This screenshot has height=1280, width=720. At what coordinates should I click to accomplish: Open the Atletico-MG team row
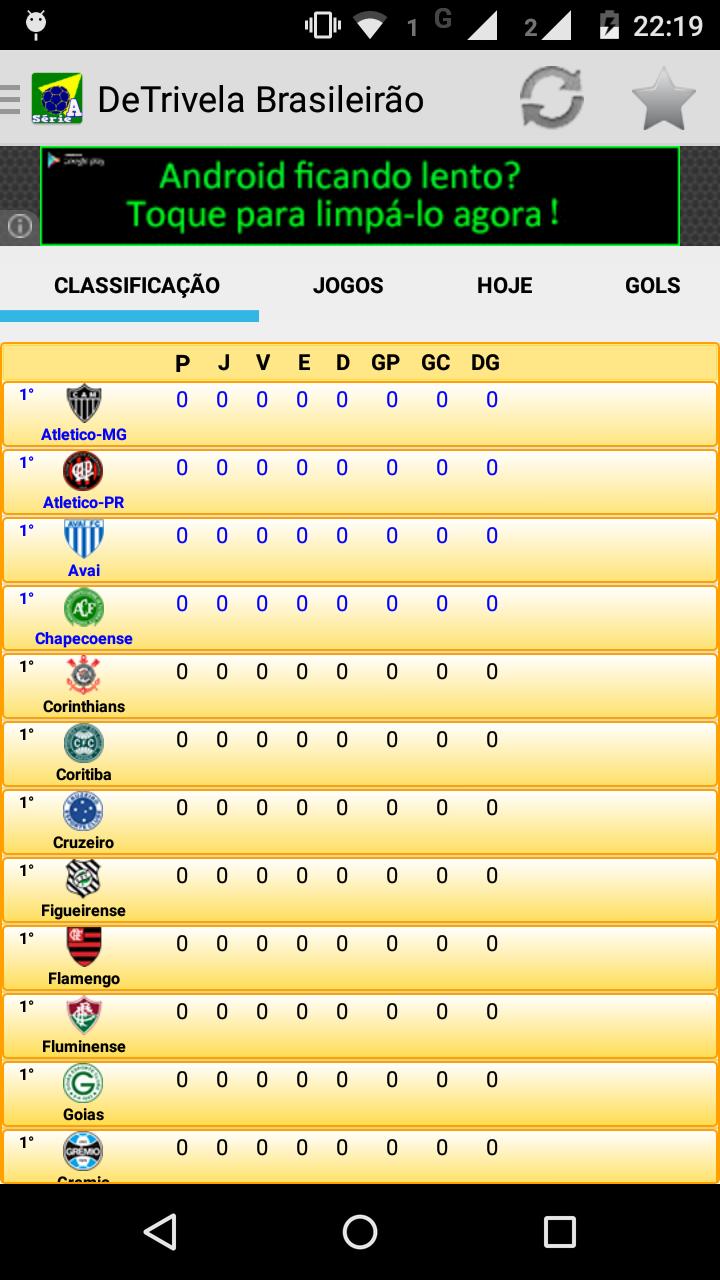pos(360,414)
